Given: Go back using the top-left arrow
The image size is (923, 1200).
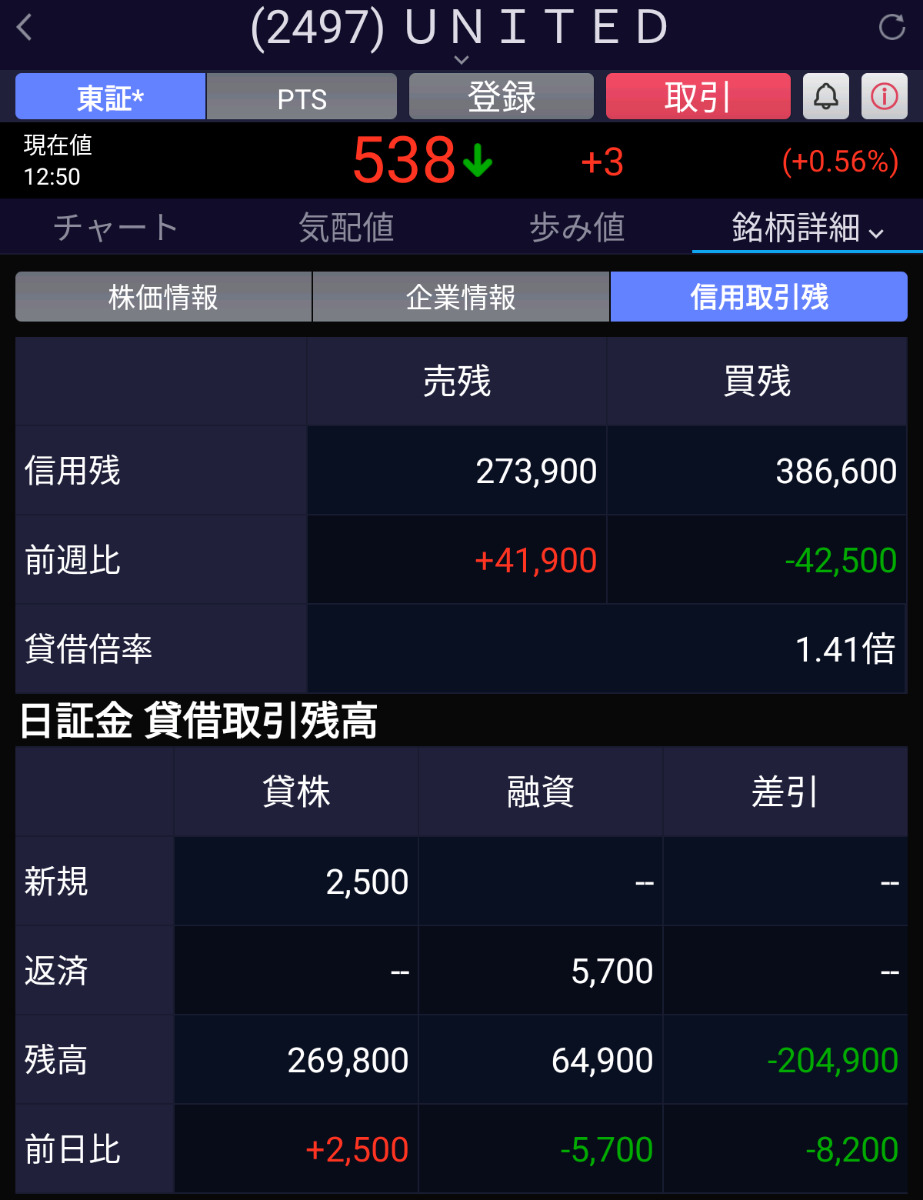Looking at the screenshot, I should [x=26, y=28].
